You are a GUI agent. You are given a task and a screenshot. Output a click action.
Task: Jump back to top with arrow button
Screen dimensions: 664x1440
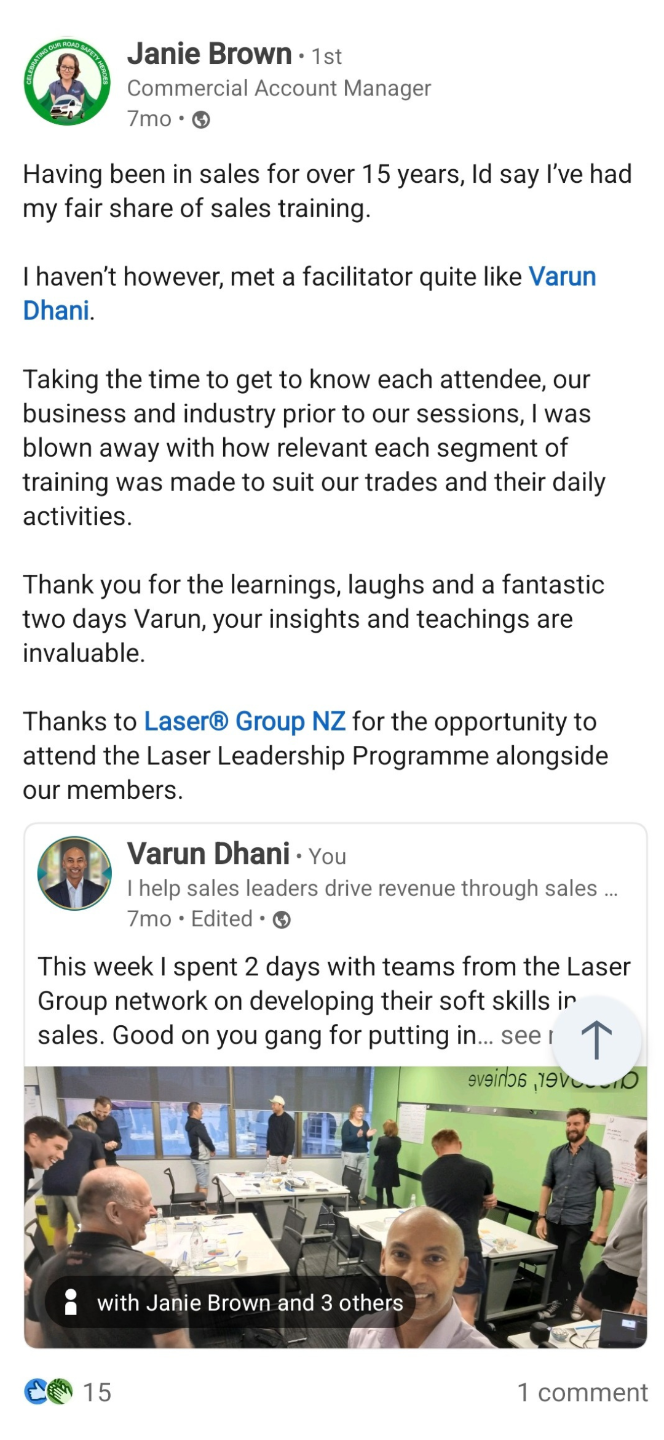pos(596,1040)
